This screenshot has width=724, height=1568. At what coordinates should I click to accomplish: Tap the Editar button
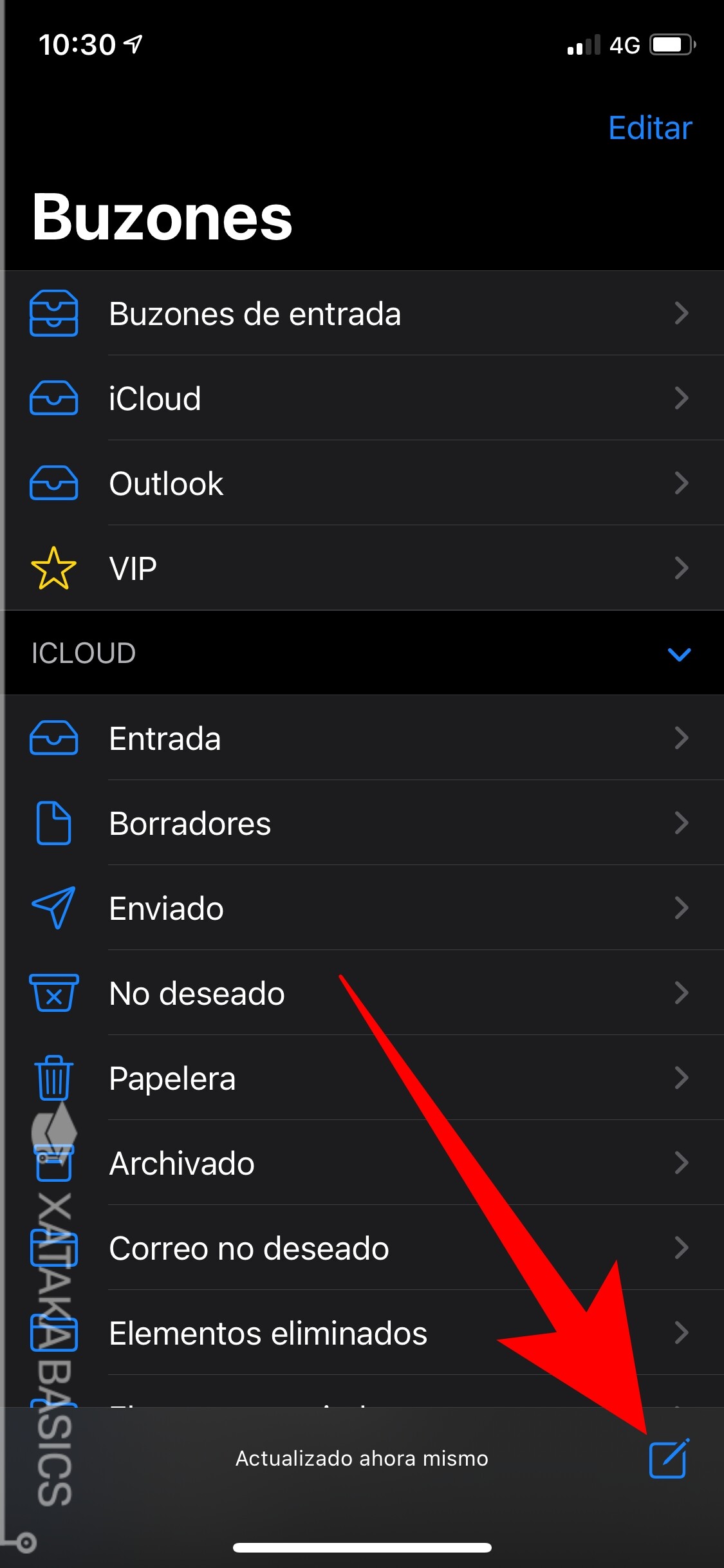coord(649,128)
